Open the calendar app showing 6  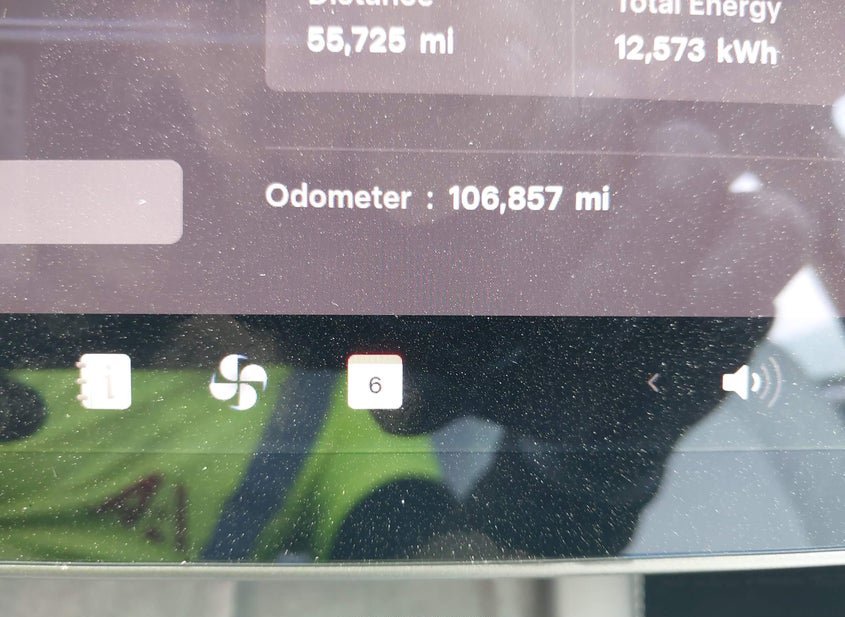pyautogui.click(x=375, y=383)
